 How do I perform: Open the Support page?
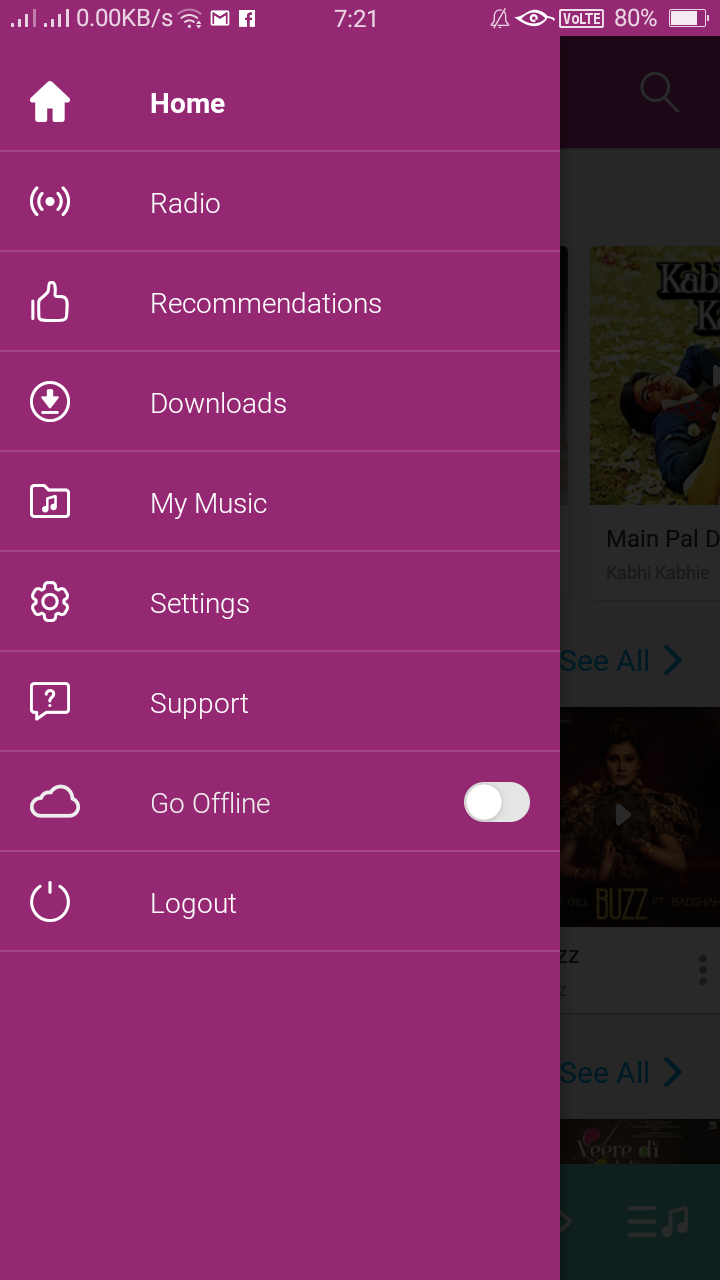199,703
